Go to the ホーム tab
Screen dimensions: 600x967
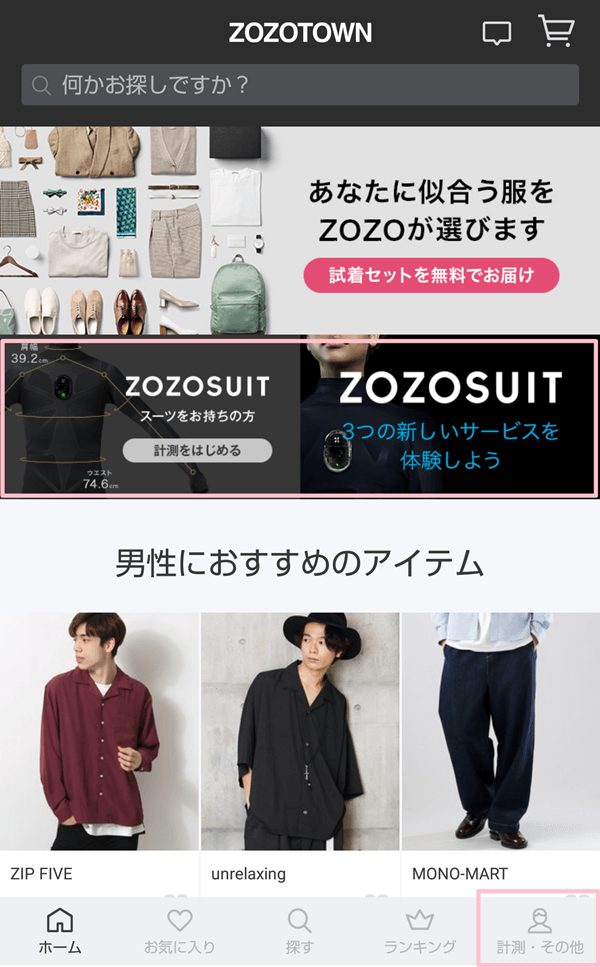(x=60, y=932)
